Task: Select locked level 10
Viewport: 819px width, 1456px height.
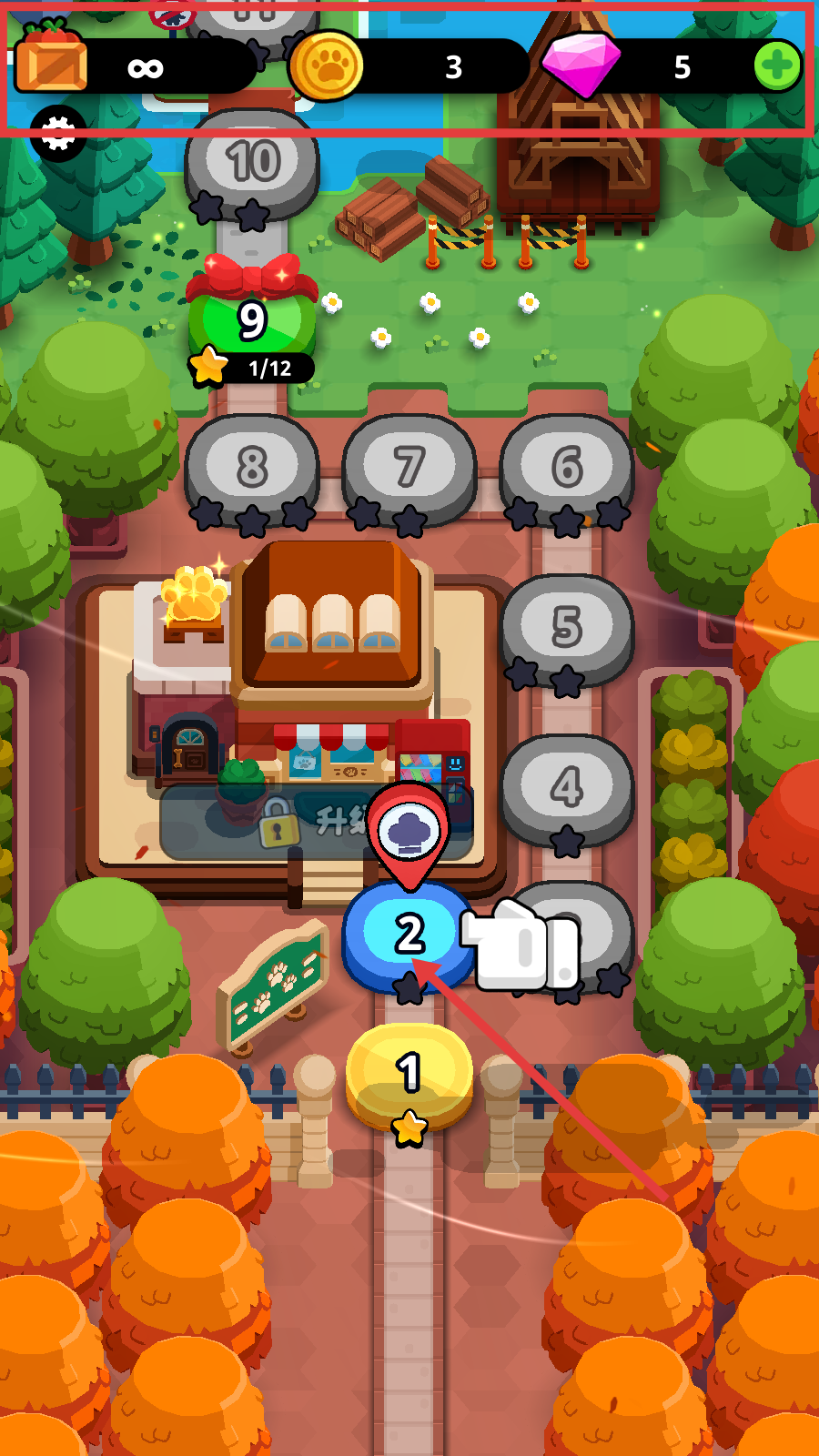Action: (x=252, y=164)
